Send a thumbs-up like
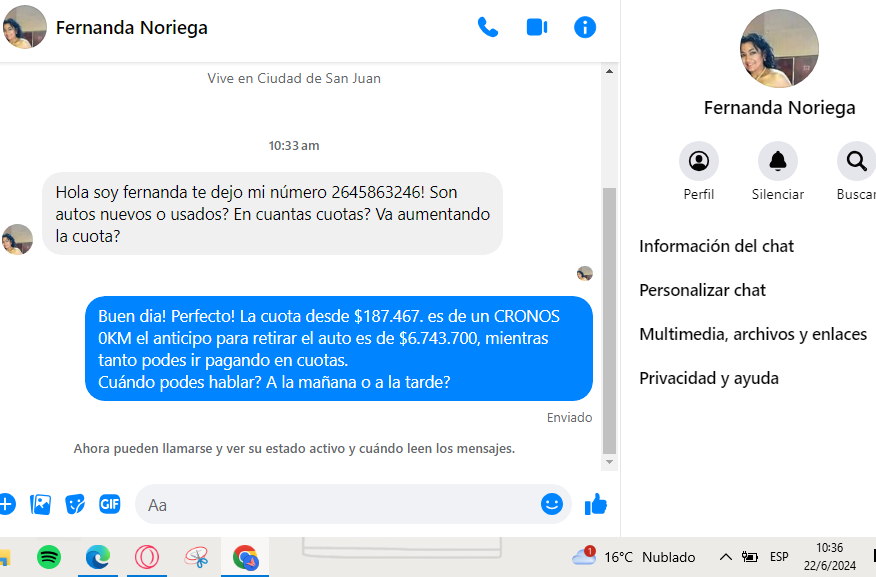 coord(596,504)
